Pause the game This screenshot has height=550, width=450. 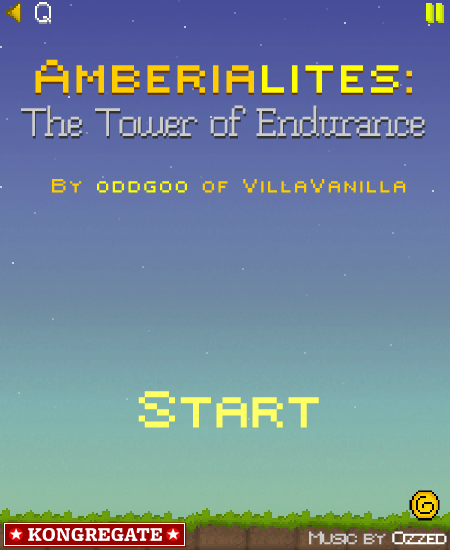click(x=435, y=13)
